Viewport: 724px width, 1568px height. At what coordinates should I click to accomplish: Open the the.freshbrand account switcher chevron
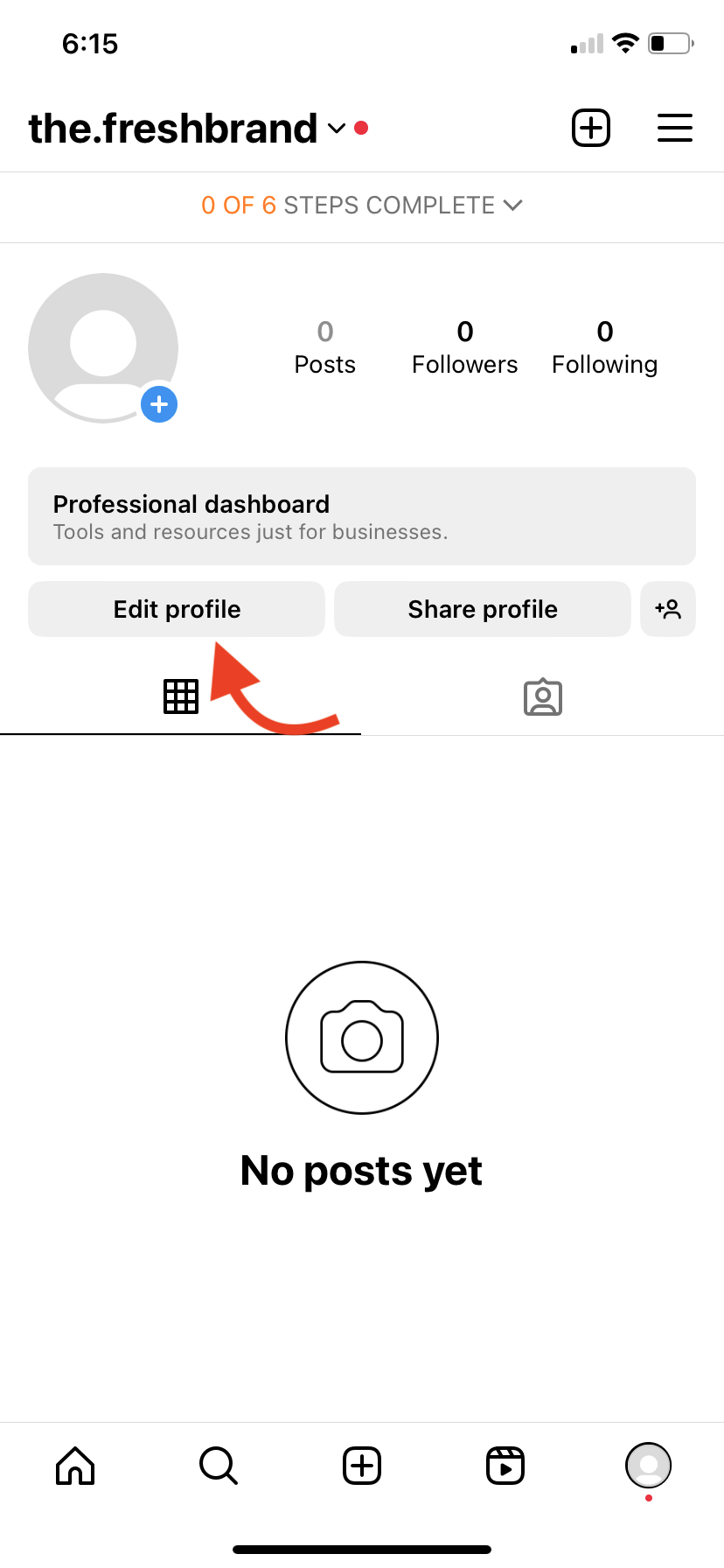(x=336, y=129)
